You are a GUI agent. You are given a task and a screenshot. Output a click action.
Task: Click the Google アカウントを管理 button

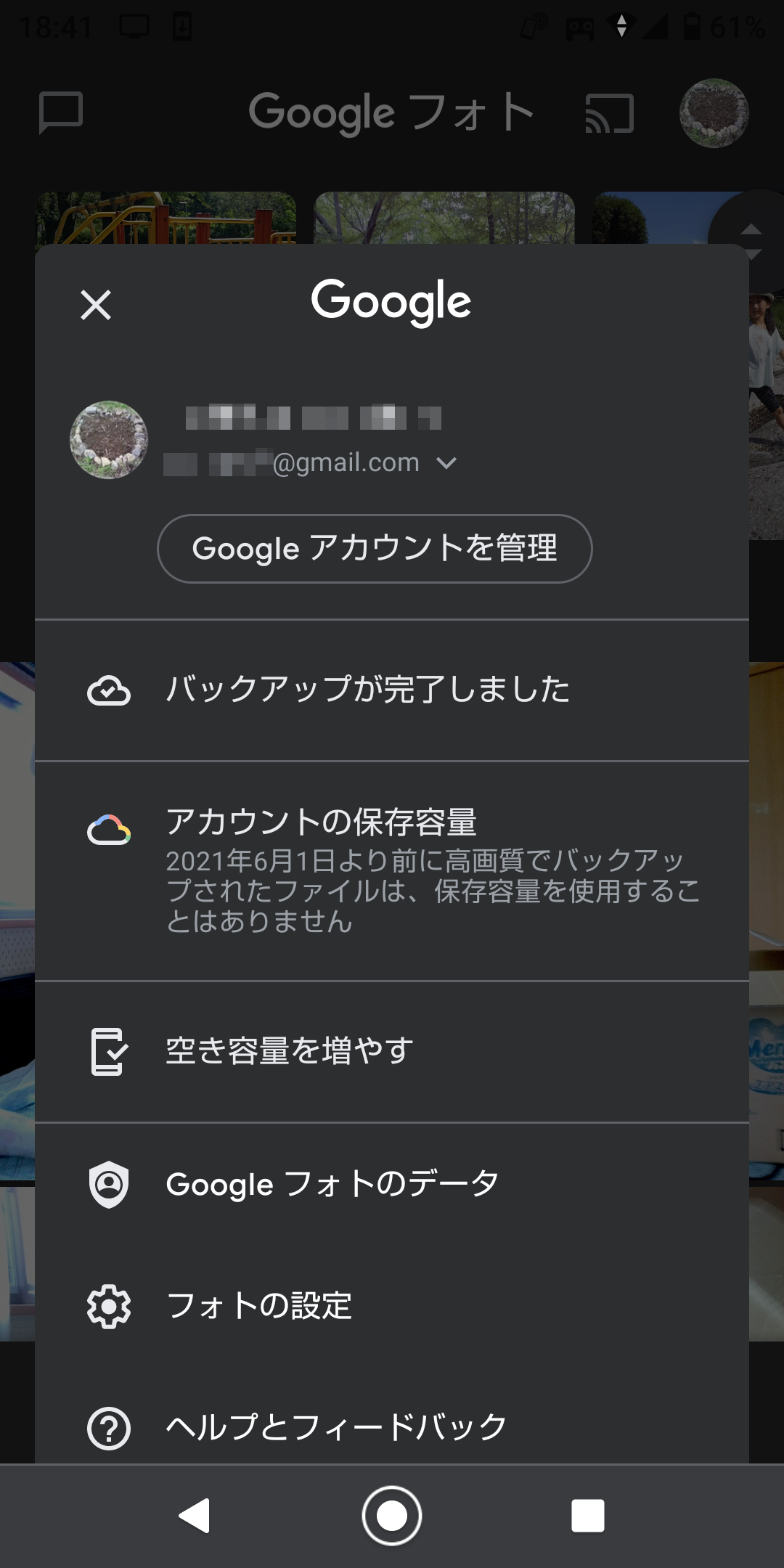point(375,550)
